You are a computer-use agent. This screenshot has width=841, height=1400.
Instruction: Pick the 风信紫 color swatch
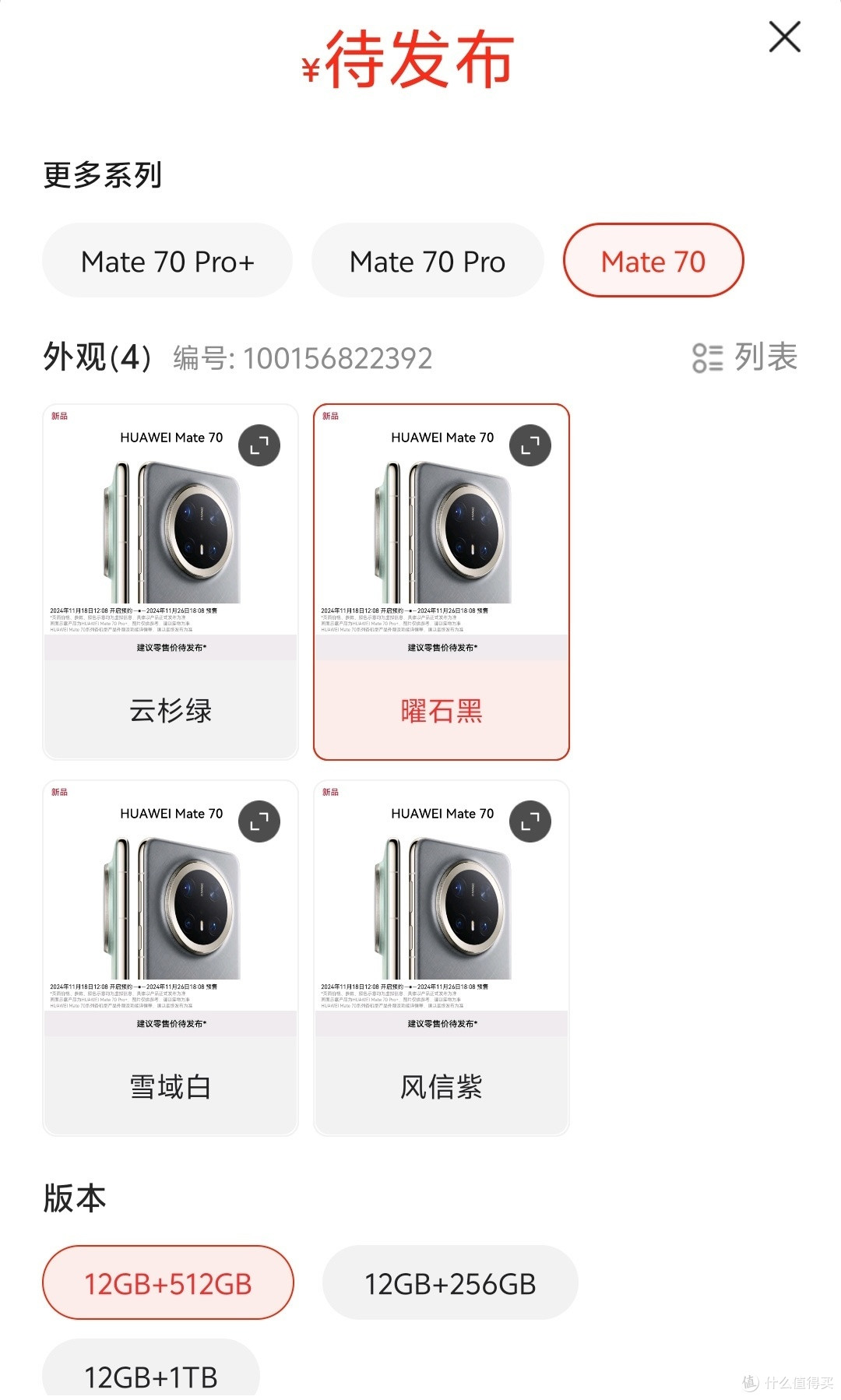coord(441,1086)
